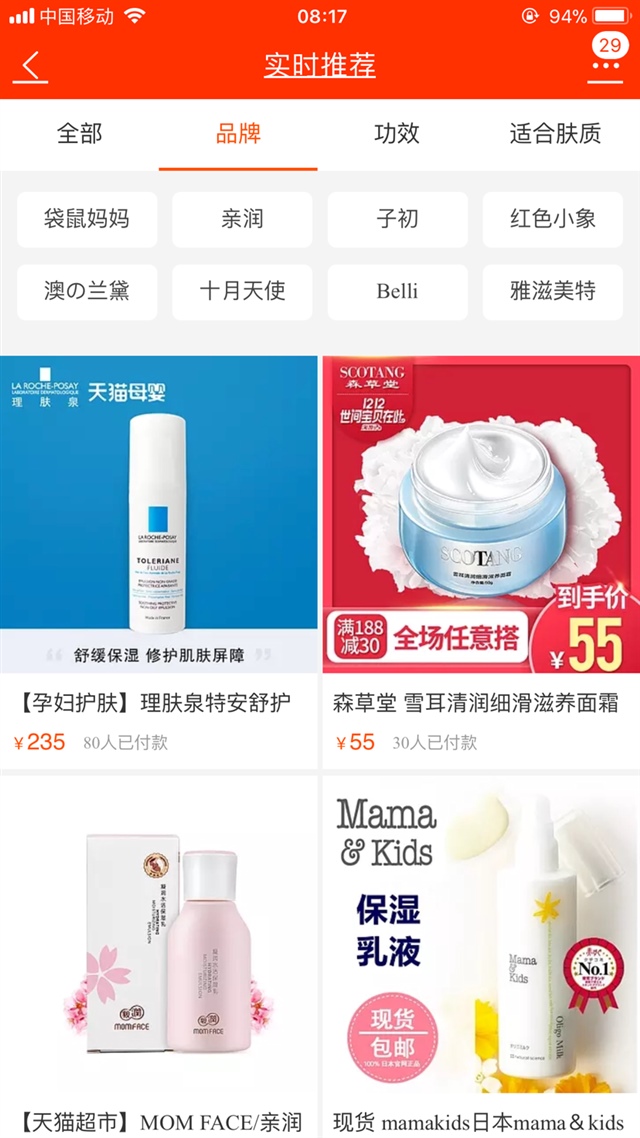The width and height of the screenshot is (640, 1138).
Task: Select the 雅滋美特 brand chip
Action: [x=553, y=292]
